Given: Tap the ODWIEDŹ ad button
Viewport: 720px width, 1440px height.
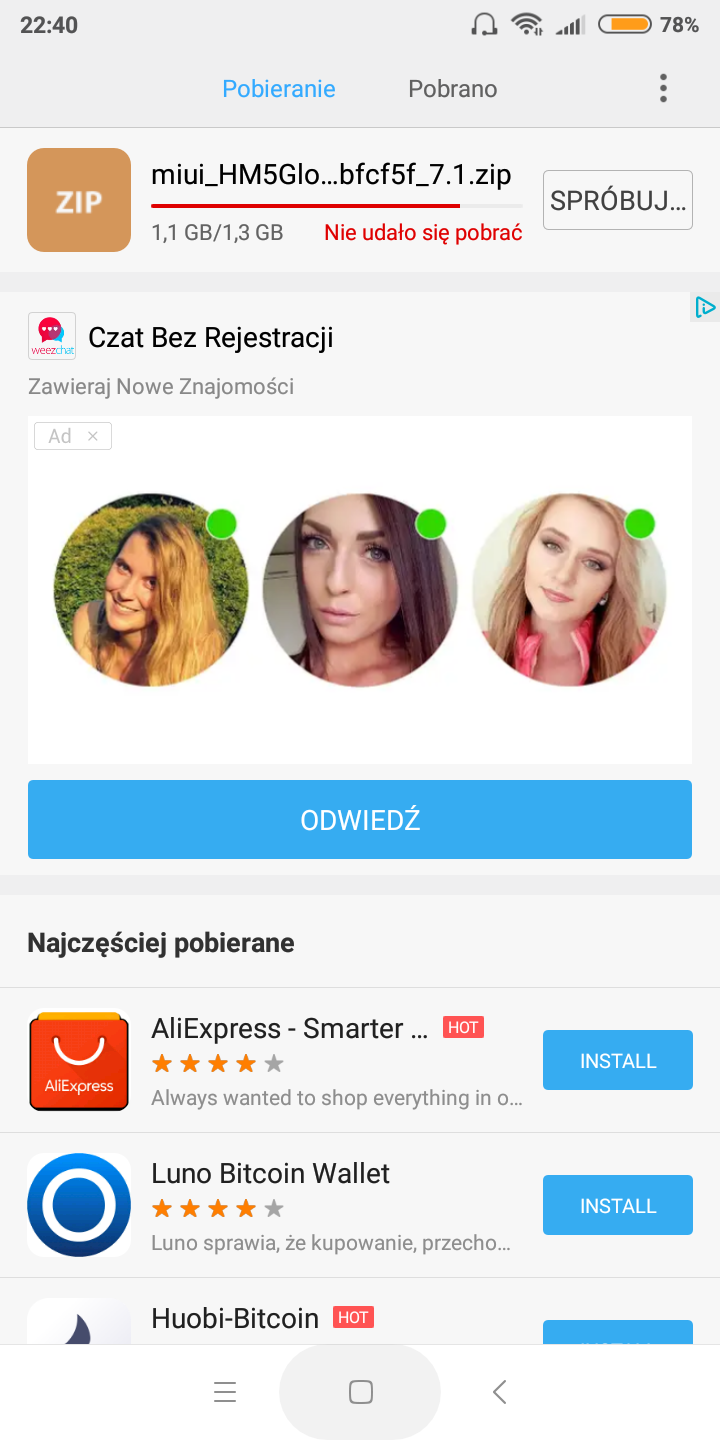Looking at the screenshot, I should click(x=360, y=820).
